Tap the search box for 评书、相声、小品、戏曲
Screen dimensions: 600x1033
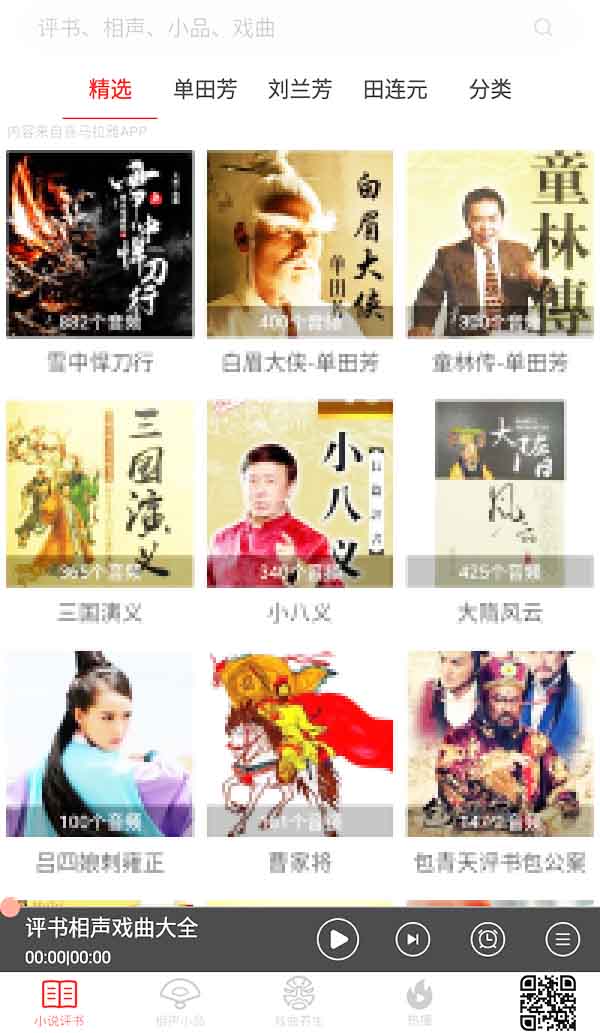tap(270, 28)
